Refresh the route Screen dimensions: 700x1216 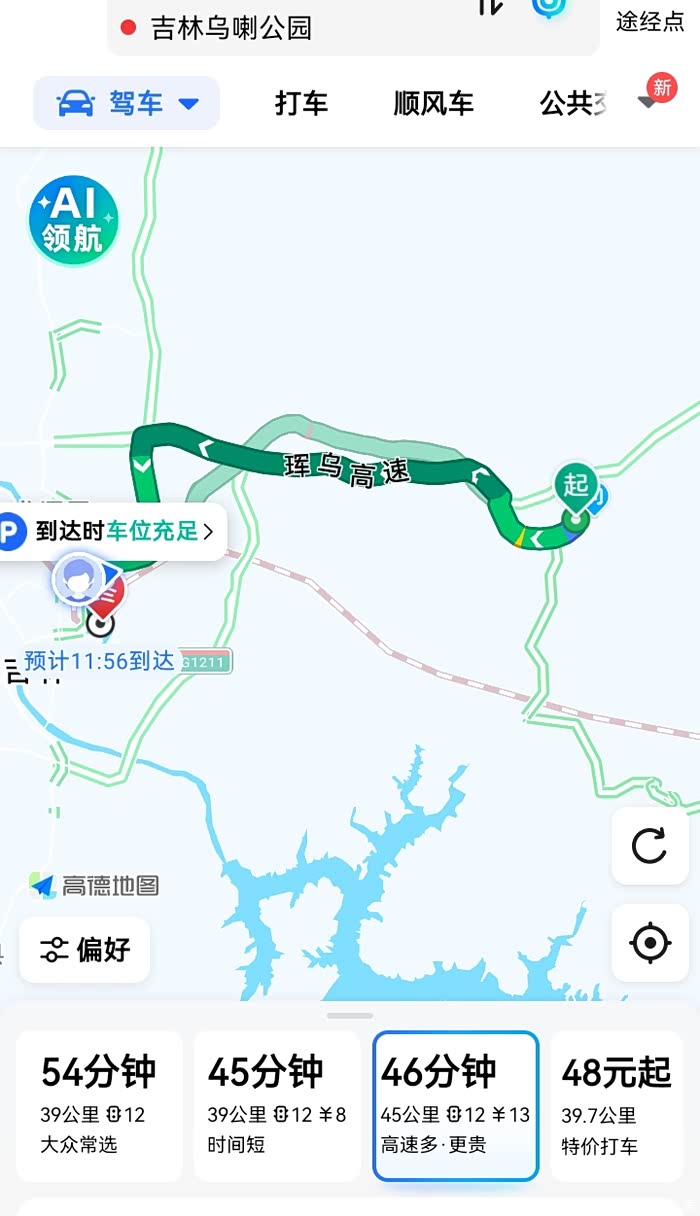650,847
